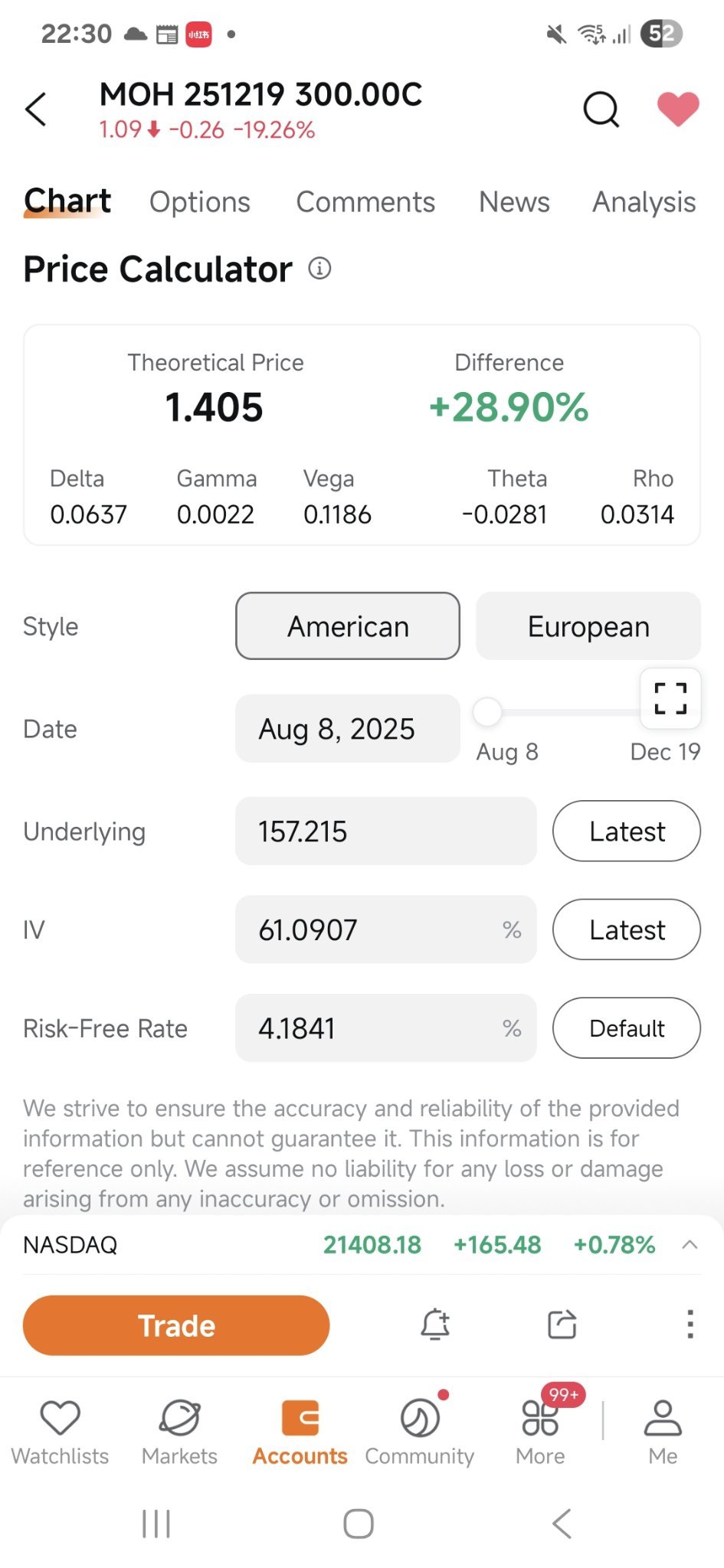Reset Underlying to Latest value
The height and width of the screenshot is (1568, 724).
[x=627, y=831]
